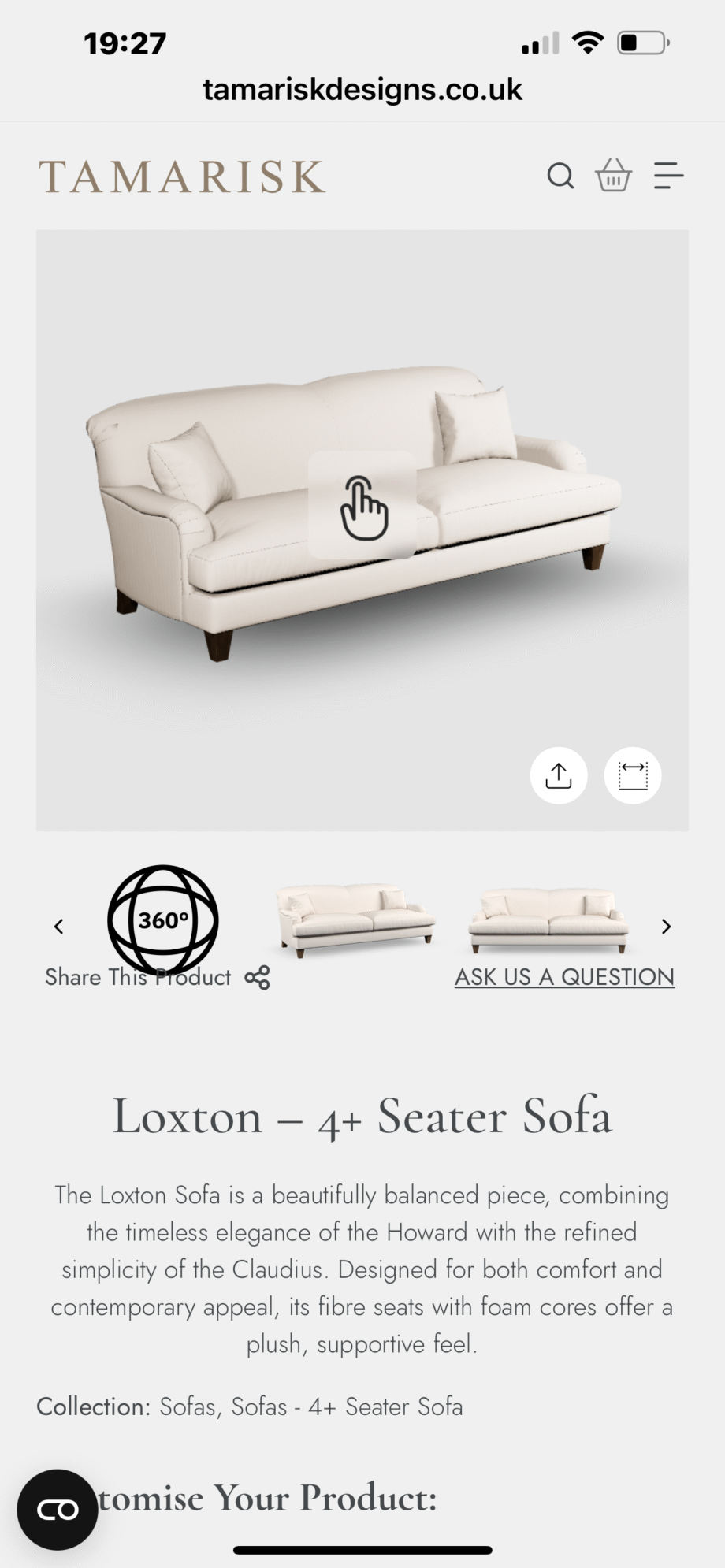The height and width of the screenshot is (1568, 725).
Task: Go to previous thumbnails with left arrow
Action: click(x=58, y=927)
